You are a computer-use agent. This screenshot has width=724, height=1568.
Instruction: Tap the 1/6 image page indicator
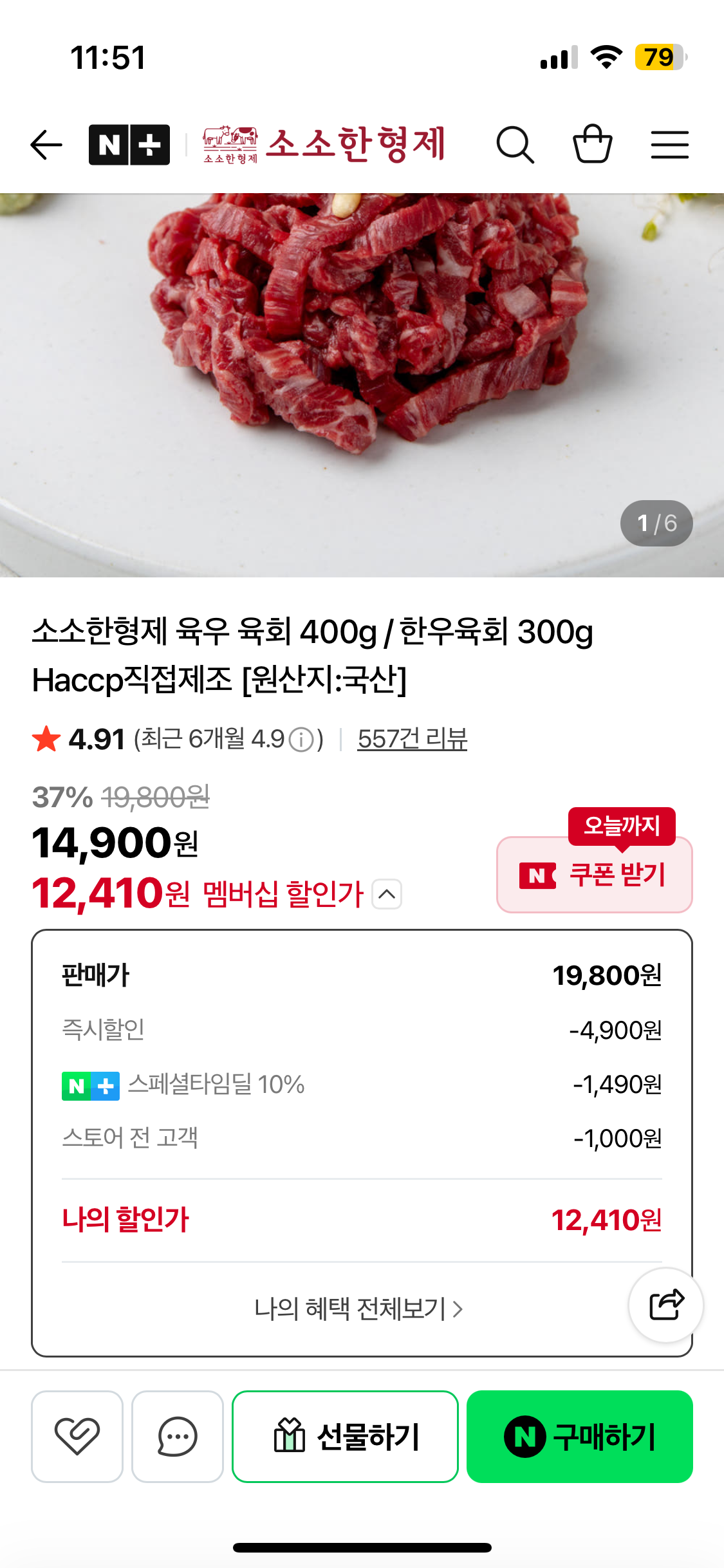pos(656,523)
